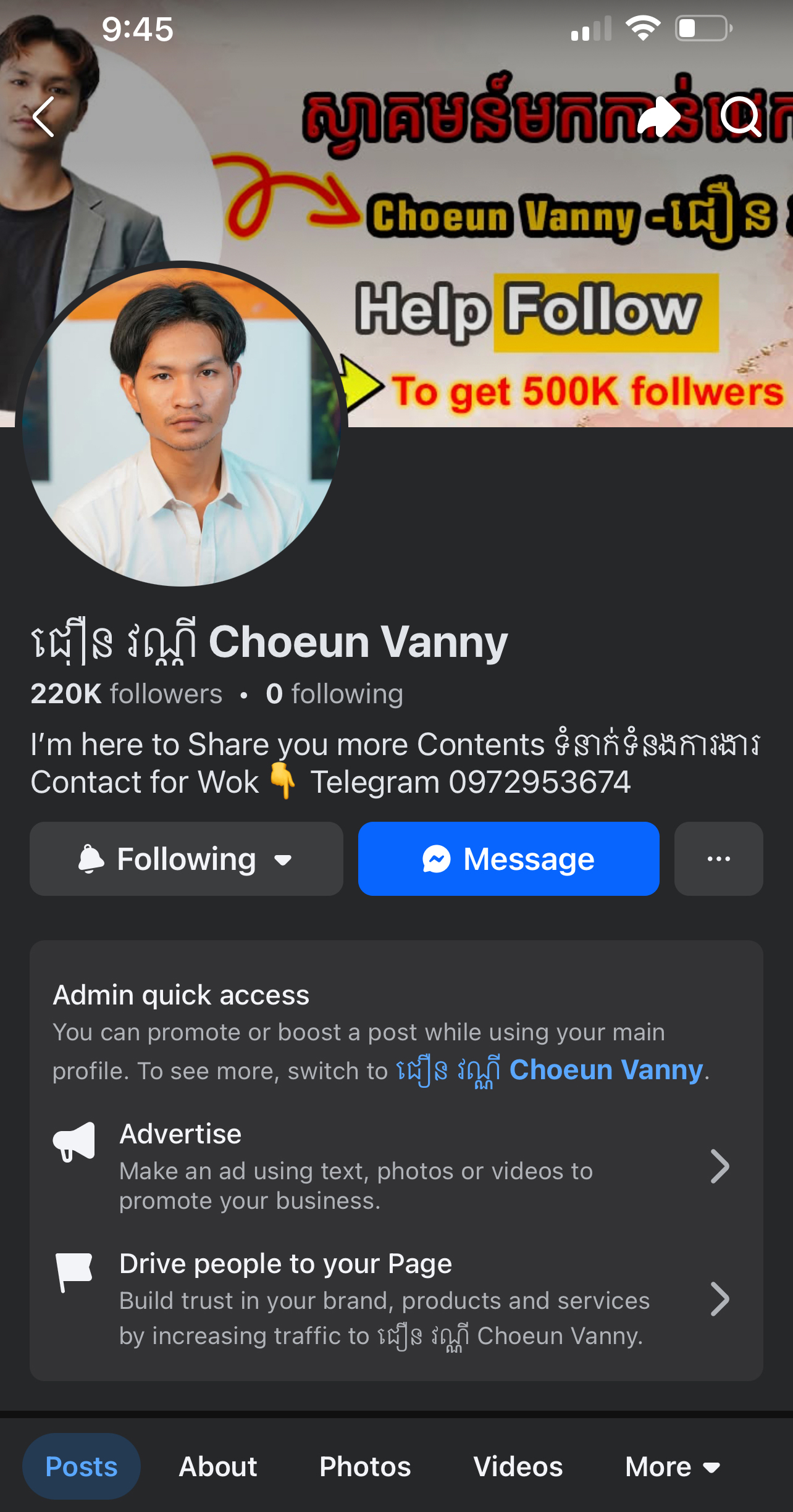Viewport: 793px width, 1512px height.
Task: Switch to the Videos tab
Action: pyautogui.click(x=518, y=1466)
